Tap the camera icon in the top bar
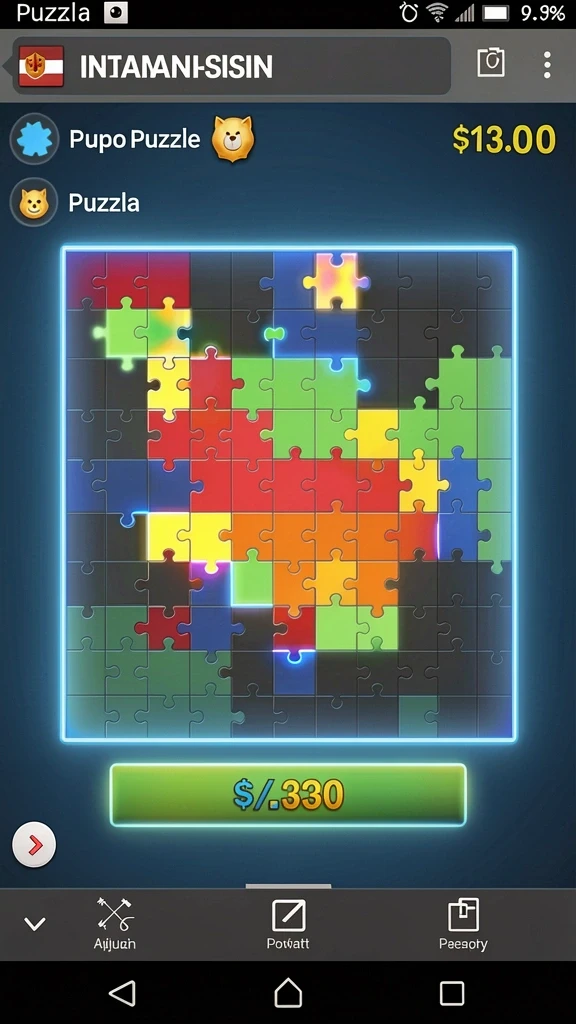This screenshot has height=1024, width=576. pyautogui.click(x=490, y=63)
